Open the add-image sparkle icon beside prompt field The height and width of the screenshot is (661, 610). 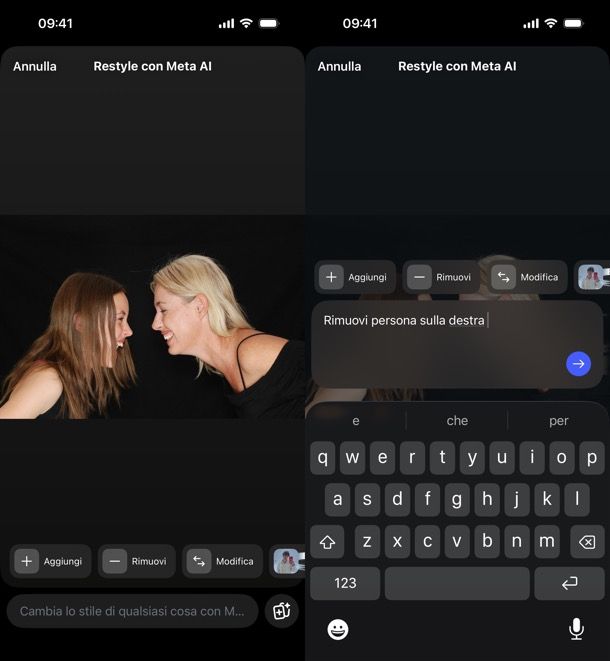[x=281, y=611]
